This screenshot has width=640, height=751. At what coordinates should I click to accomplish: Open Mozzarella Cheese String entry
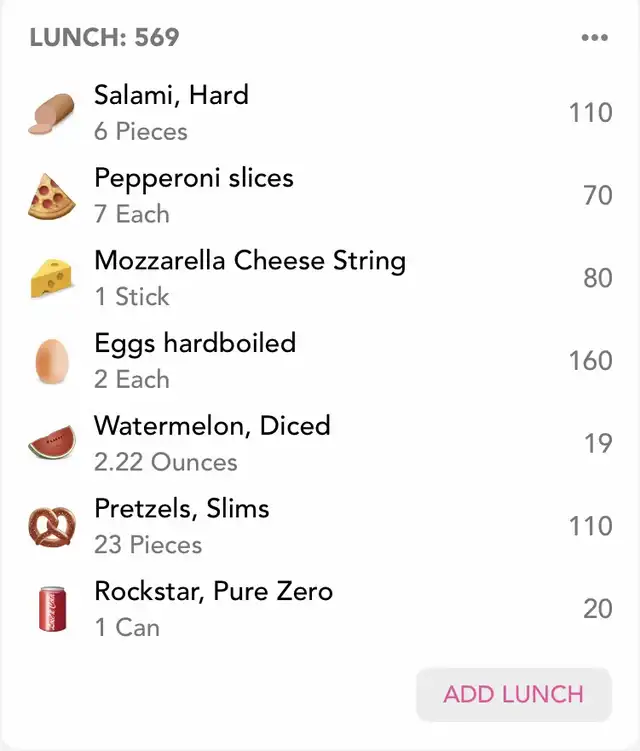pos(250,262)
